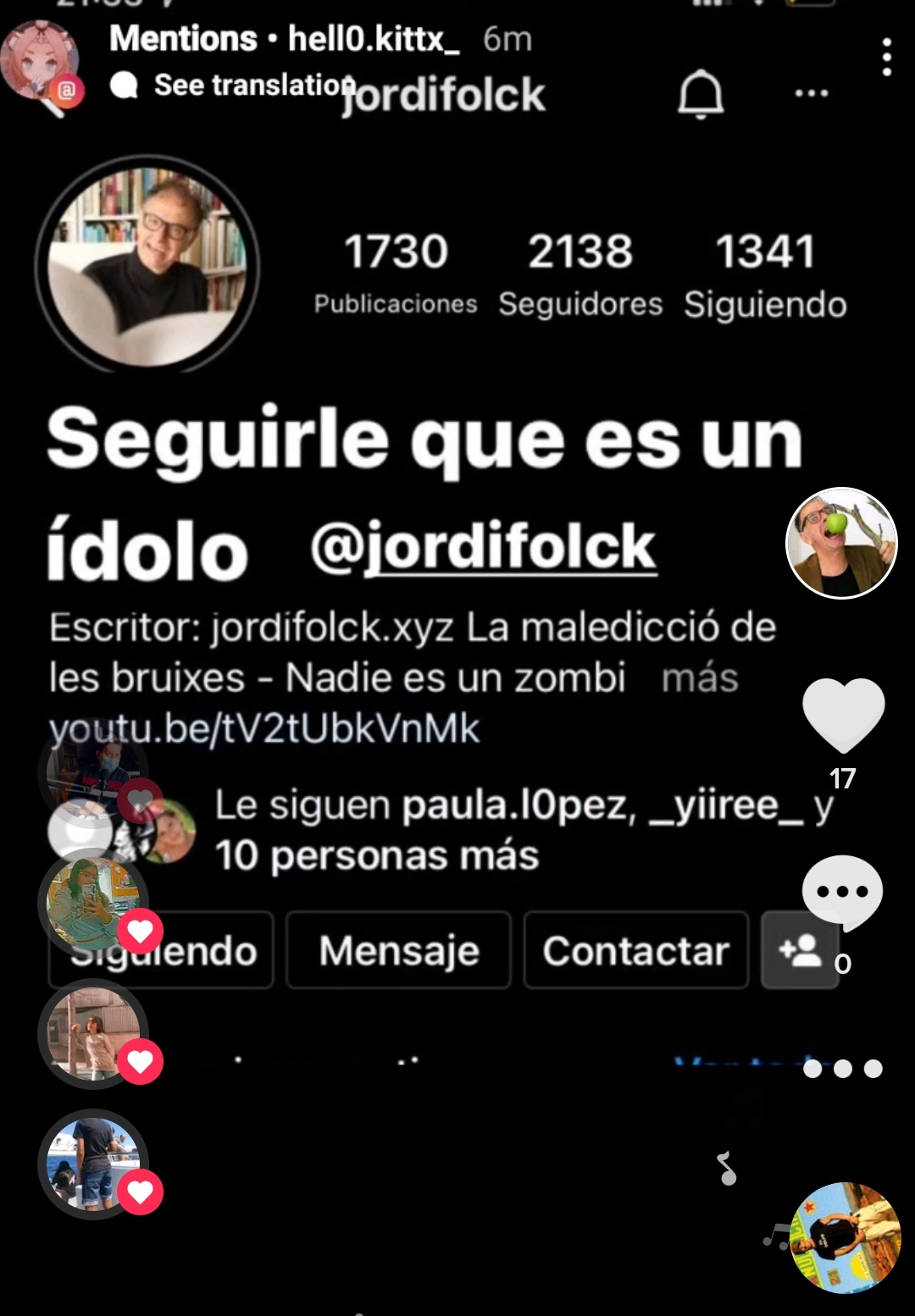Open the spinning music disc
The height and width of the screenshot is (1316, 915).
845,1237
